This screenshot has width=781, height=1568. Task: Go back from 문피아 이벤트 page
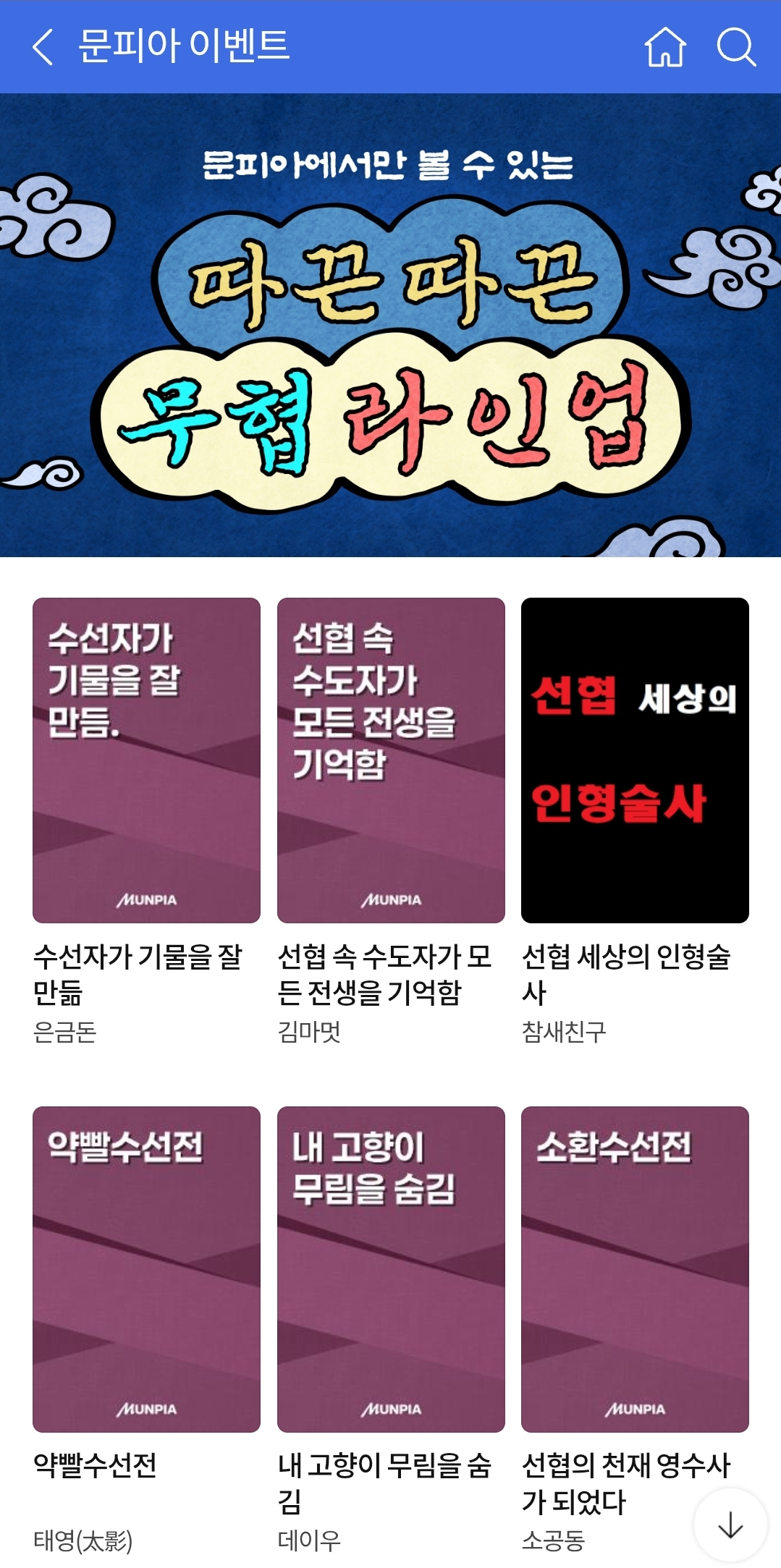[x=43, y=47]
